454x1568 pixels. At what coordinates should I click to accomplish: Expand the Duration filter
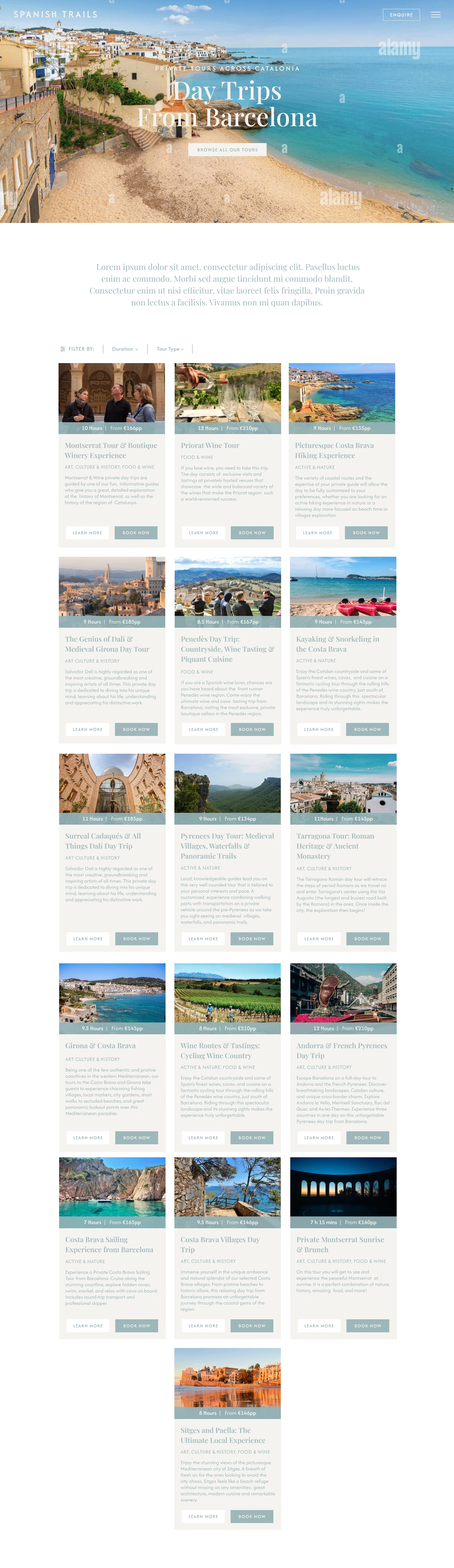click(125, 349)
